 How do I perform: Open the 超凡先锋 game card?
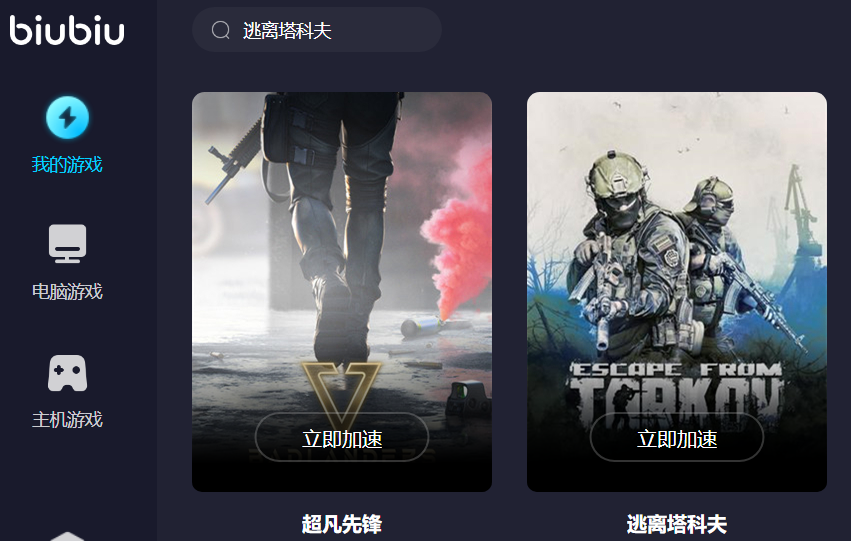tap(342, 250)
